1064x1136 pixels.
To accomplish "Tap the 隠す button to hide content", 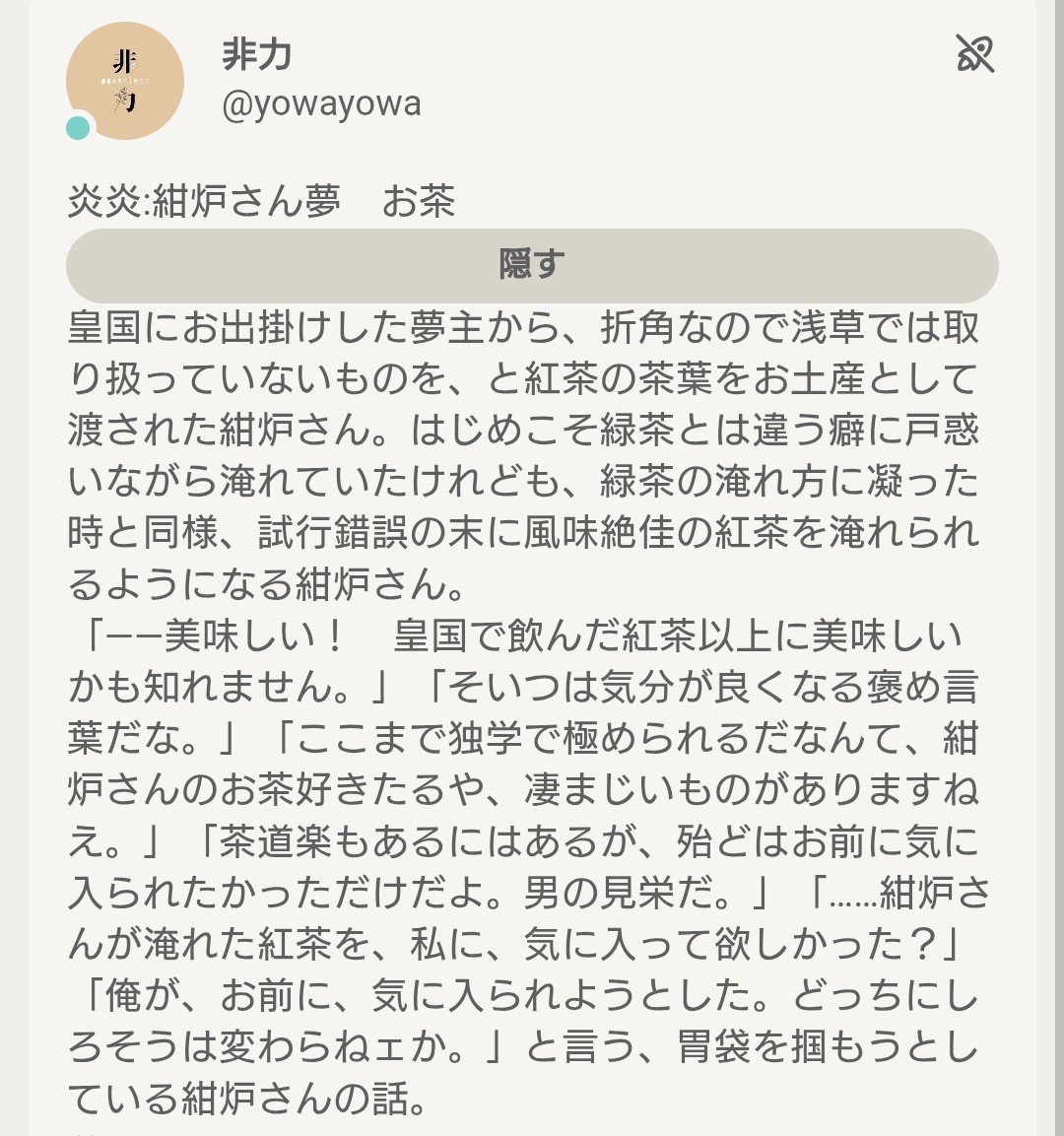I will (532, 265).
